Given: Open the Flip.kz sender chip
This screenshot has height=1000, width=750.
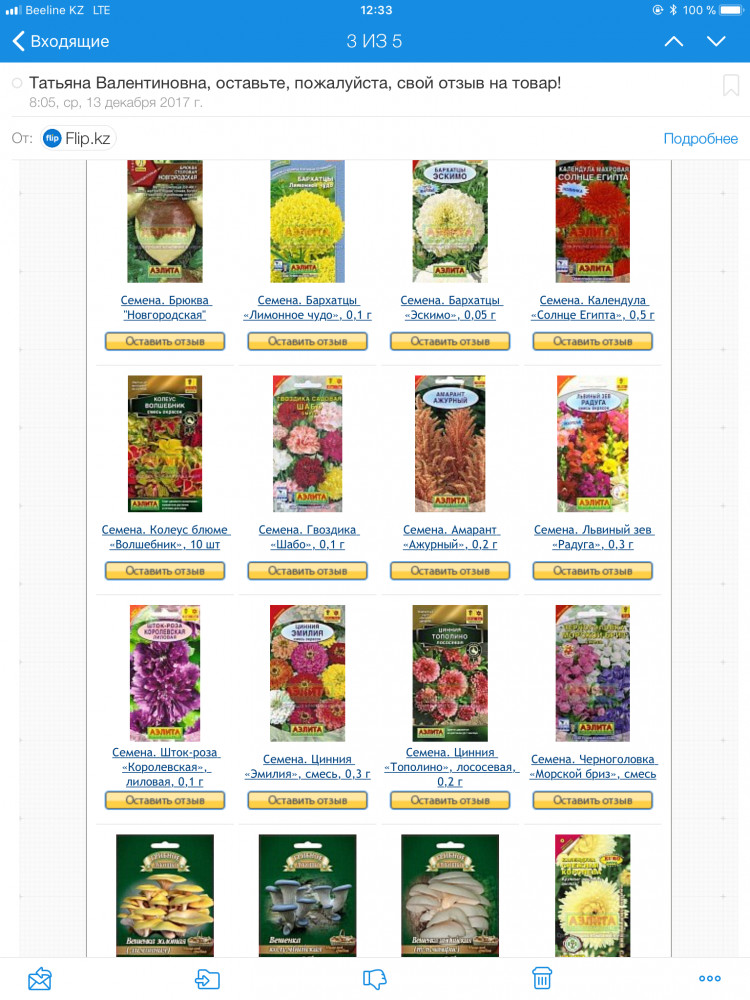Looking at the screenshot, I should pos(78,138).
